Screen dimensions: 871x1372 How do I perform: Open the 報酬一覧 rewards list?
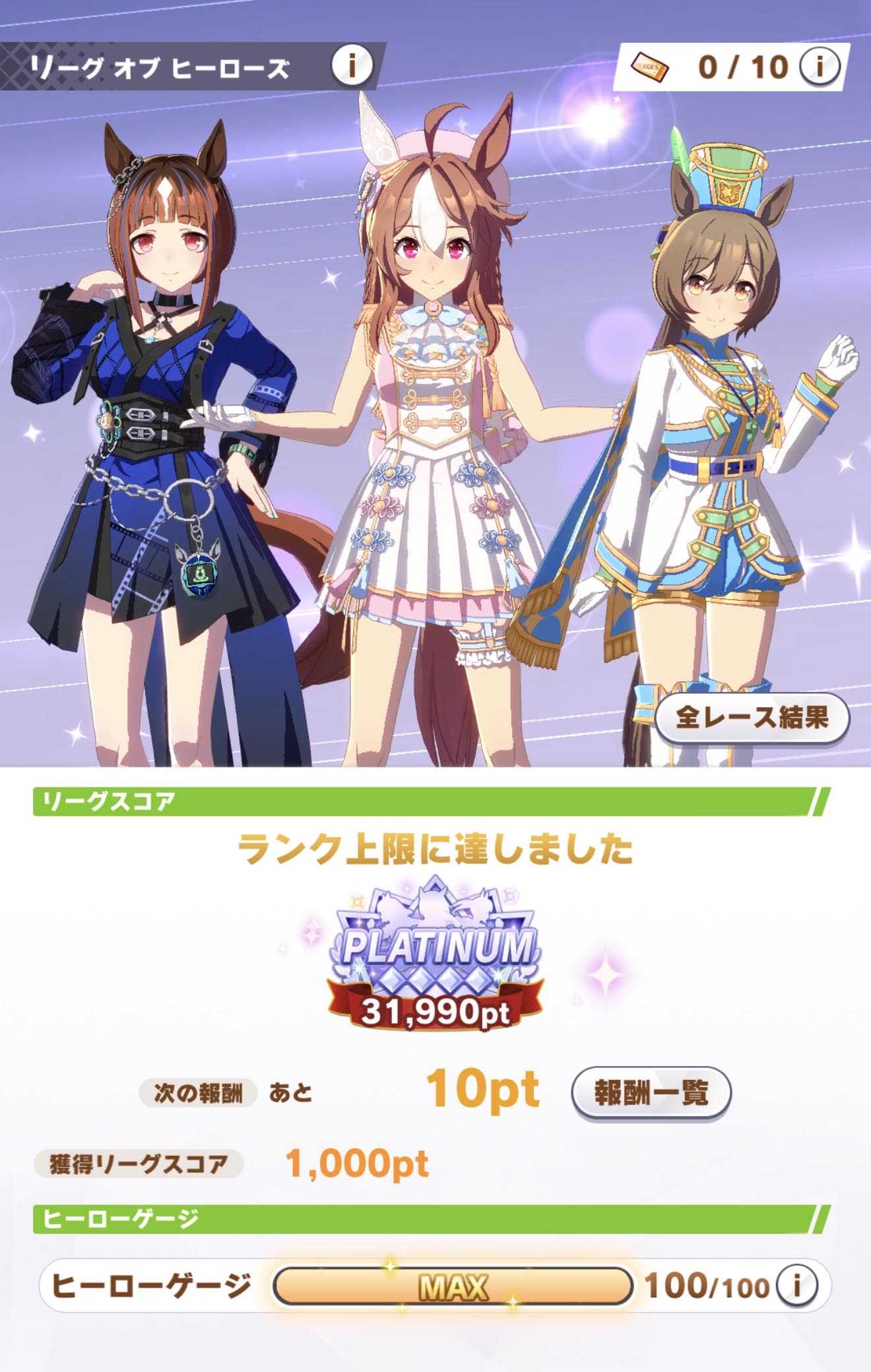[x=651, y=1093]
